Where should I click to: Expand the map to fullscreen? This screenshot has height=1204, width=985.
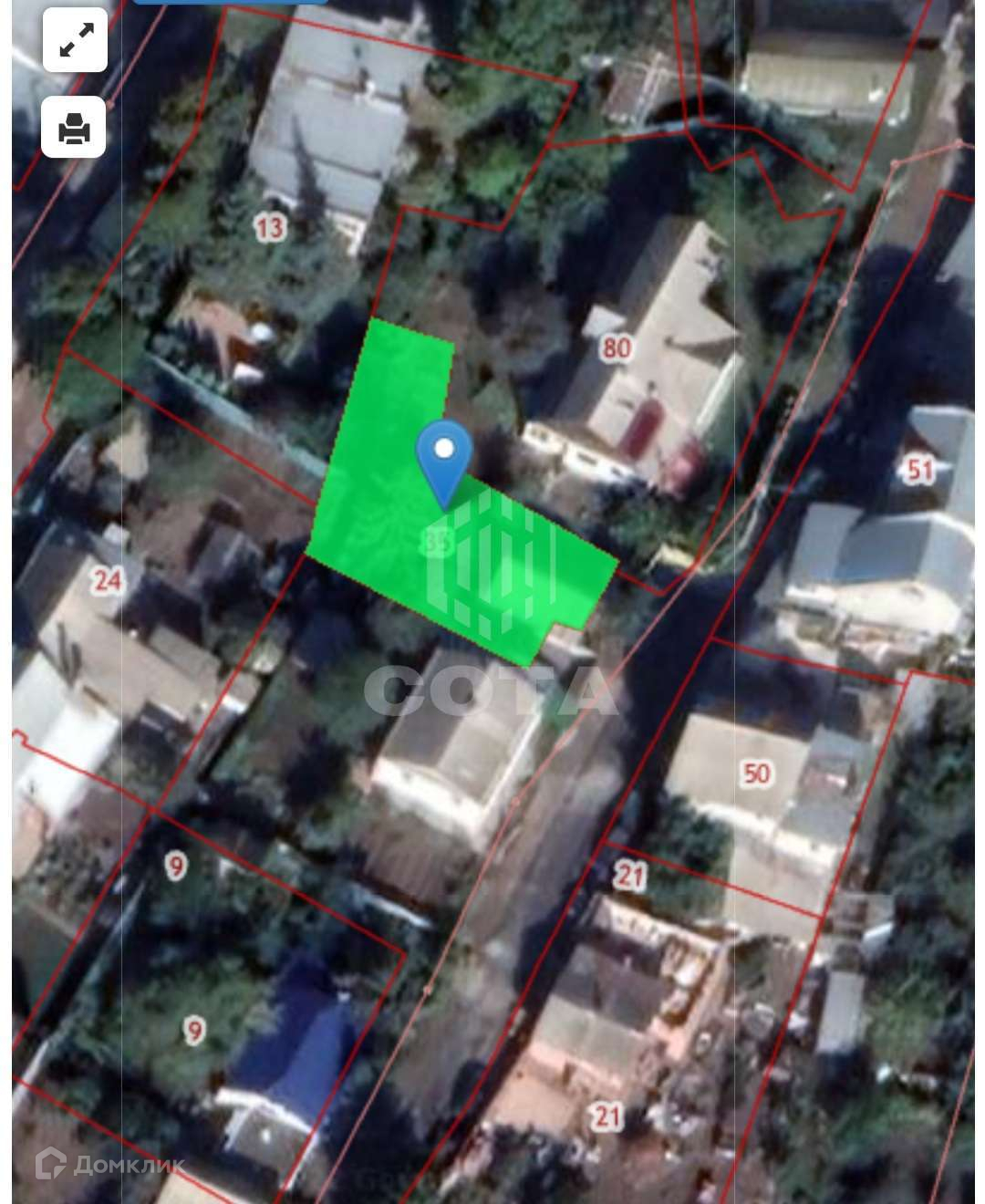(x=75, y=40)
